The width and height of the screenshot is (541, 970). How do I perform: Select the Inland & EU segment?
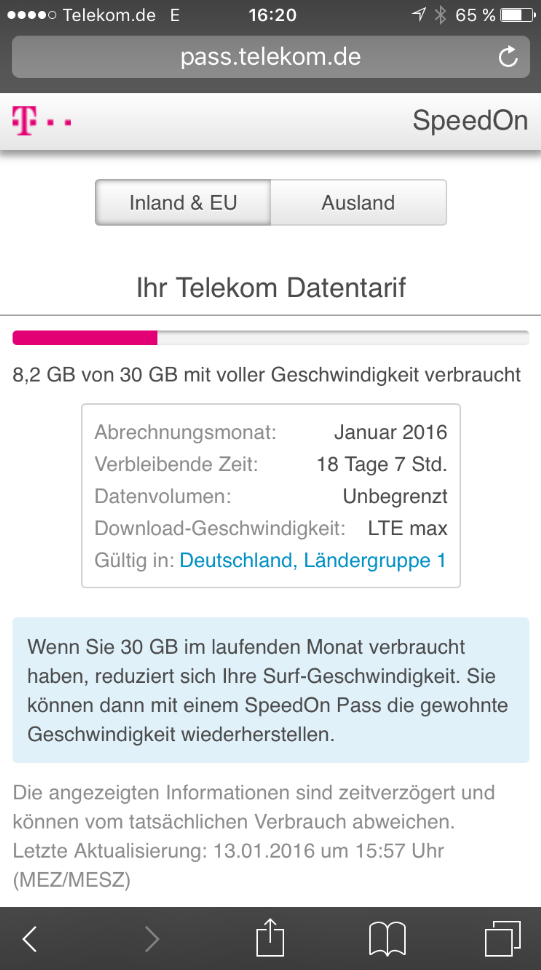pyautogui.click(x=183, y=202)
